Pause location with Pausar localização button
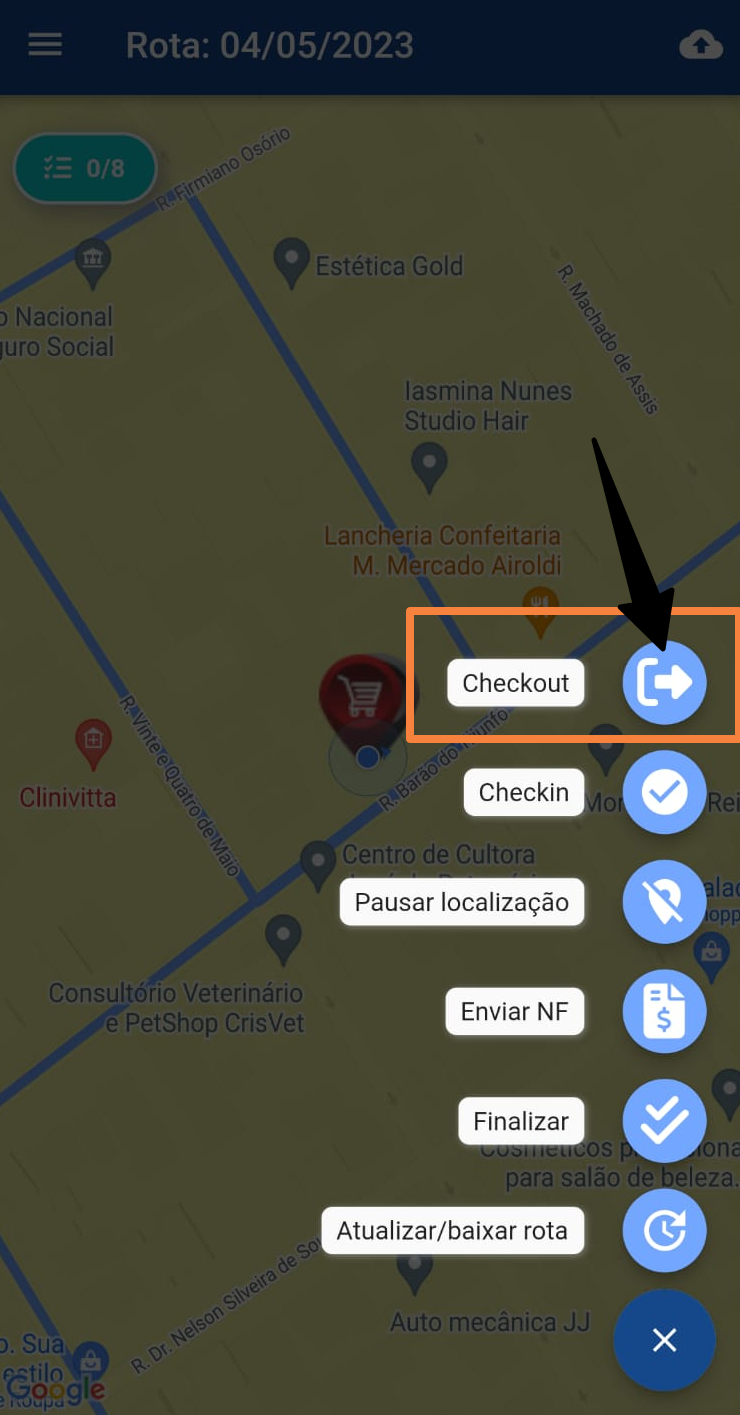The image size is (740, 1415). coord(664,902)
